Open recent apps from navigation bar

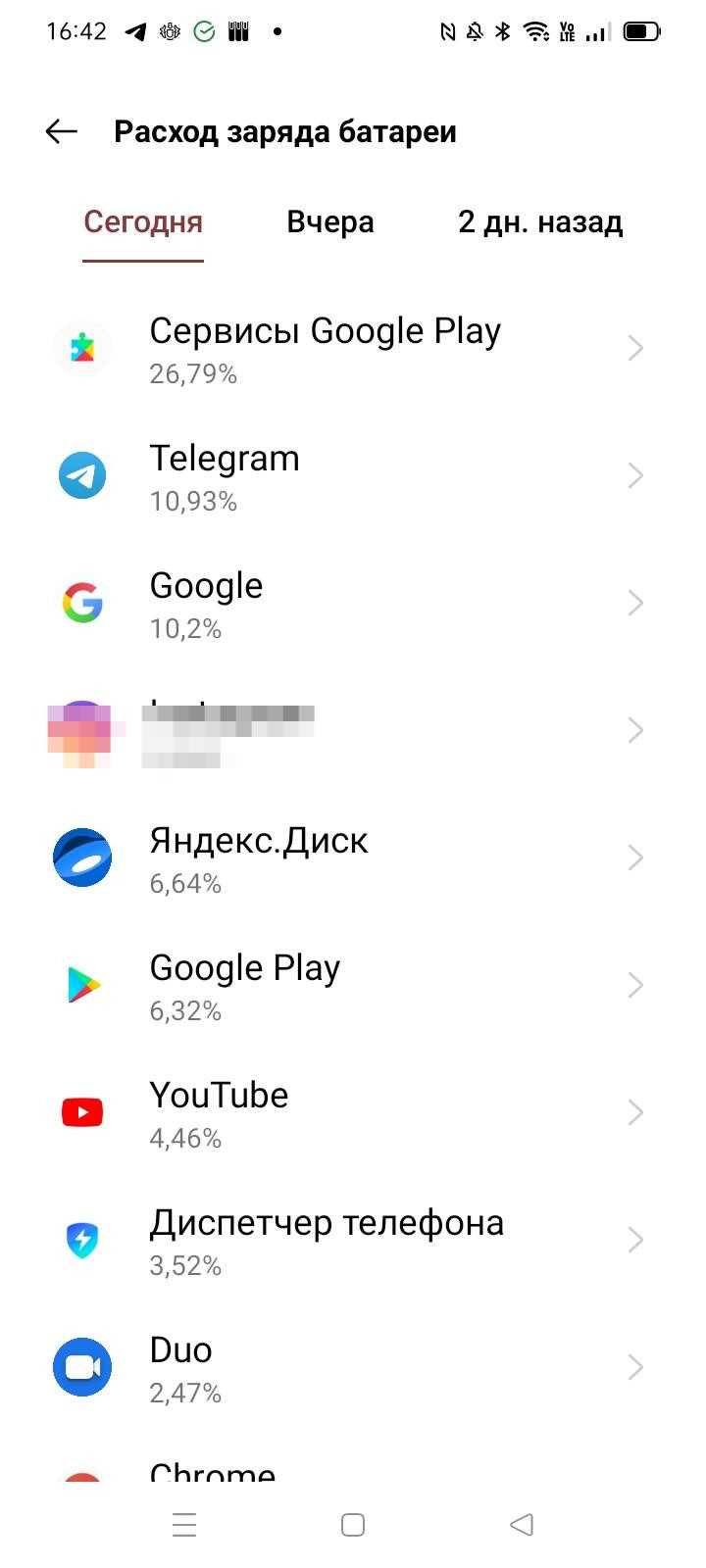click(x=184, y=1525)
